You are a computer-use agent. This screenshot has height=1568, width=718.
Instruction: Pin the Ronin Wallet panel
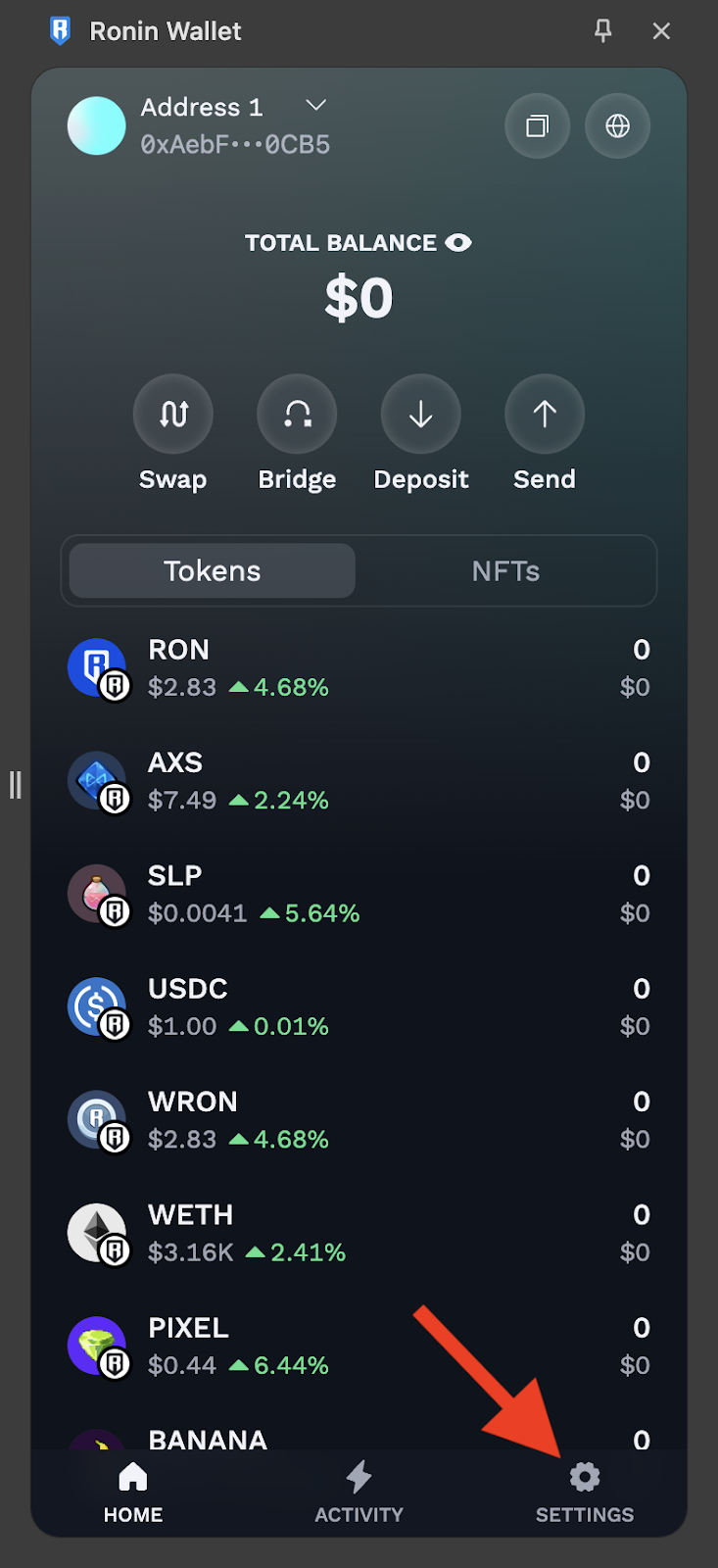603,30
